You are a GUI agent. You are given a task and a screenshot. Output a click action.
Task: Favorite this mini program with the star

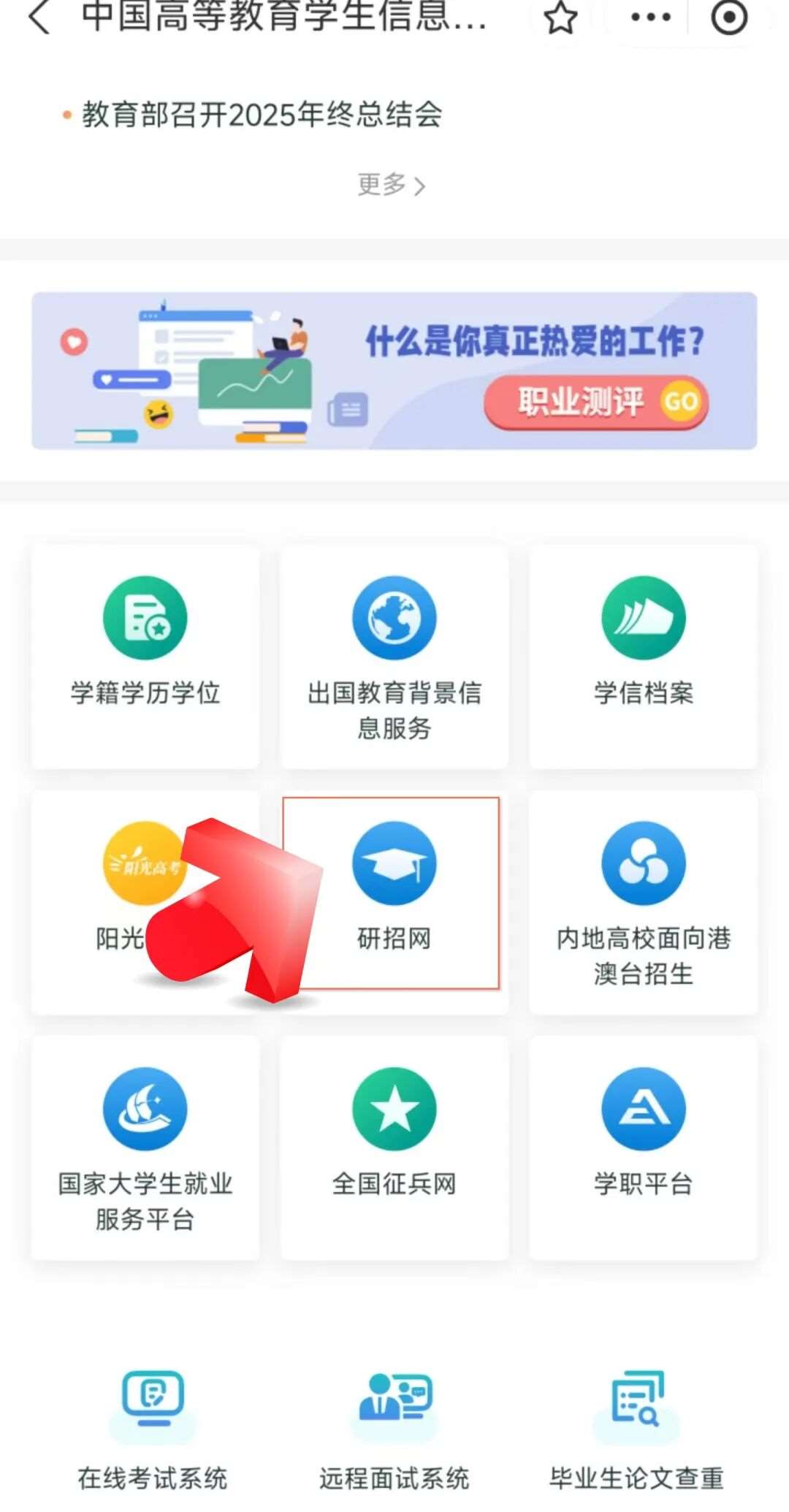coord(560,18)
